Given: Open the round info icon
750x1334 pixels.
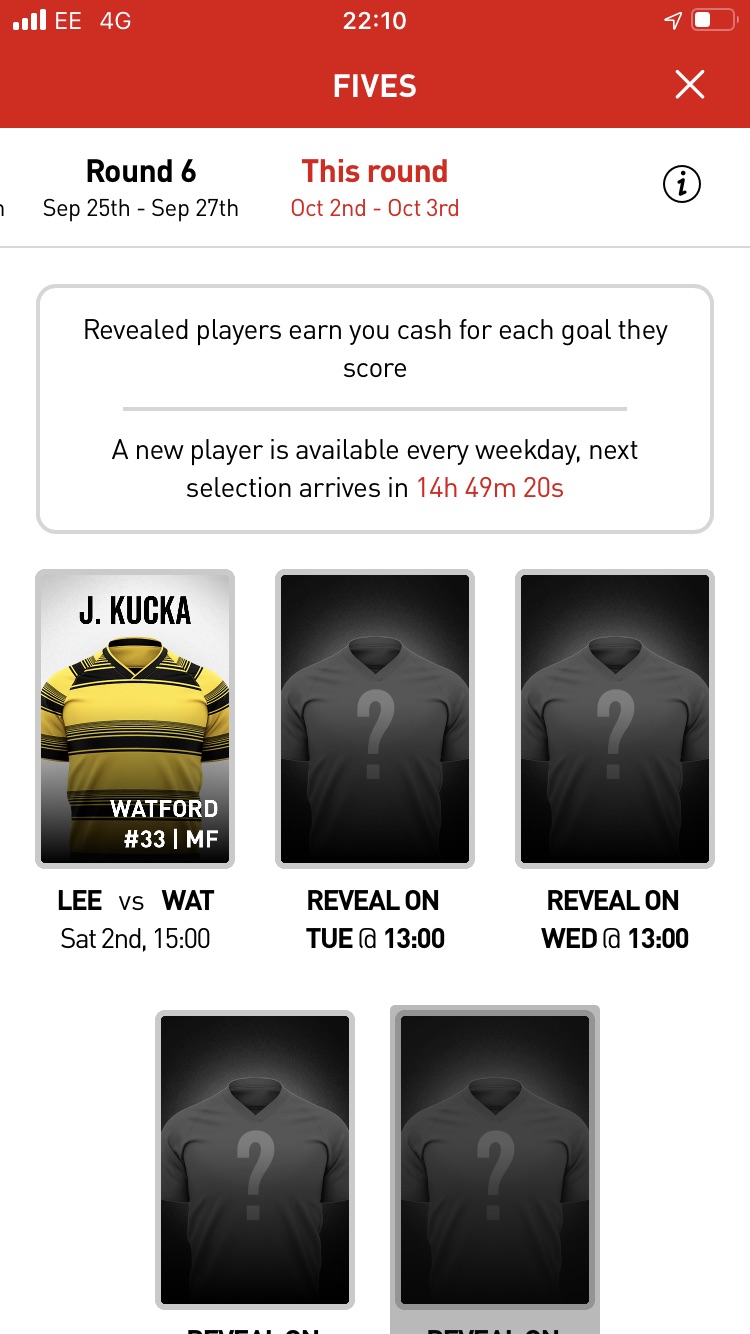Looking at the screenshot, I should (x=682, y=184).
